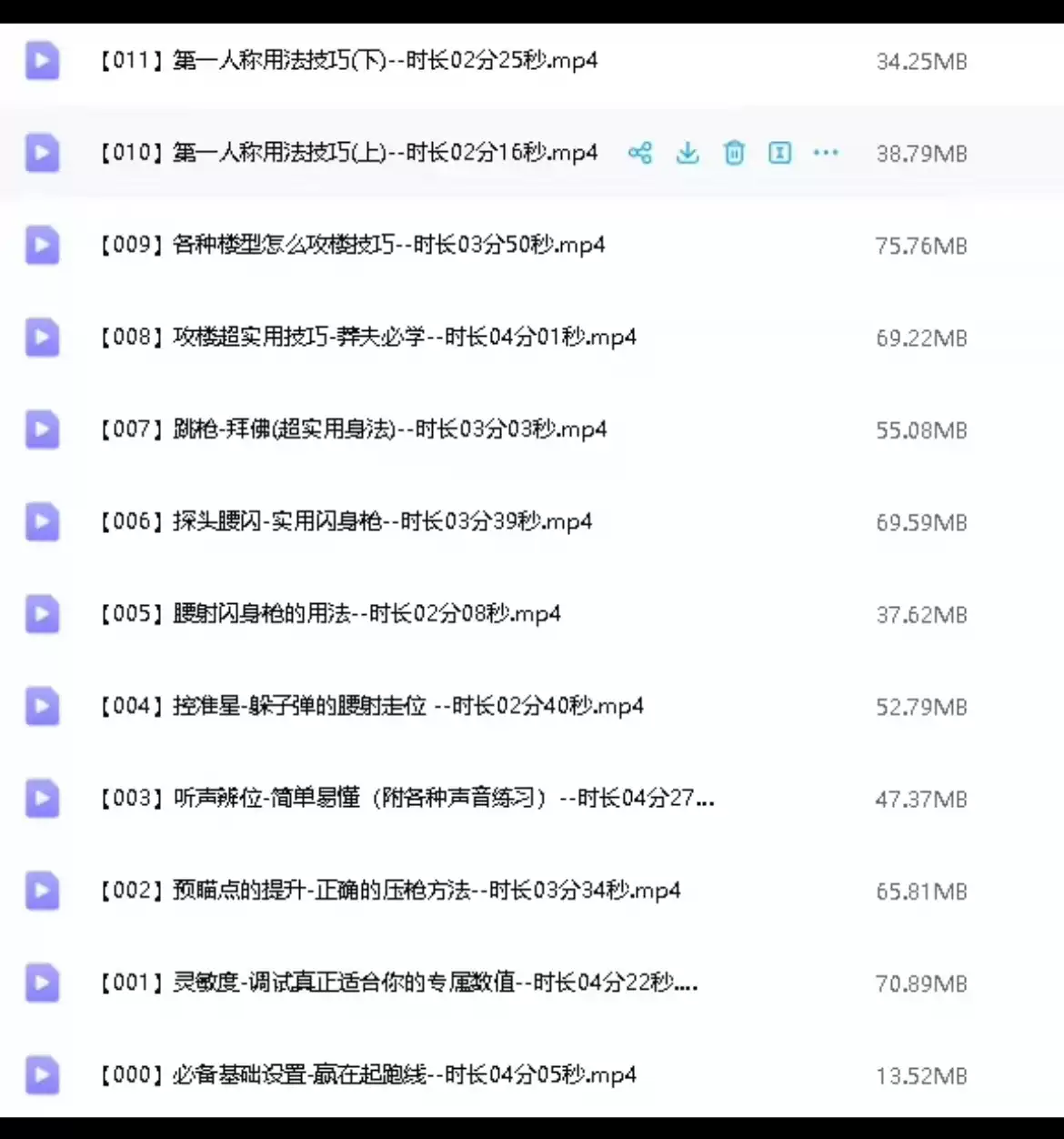Click the play icon for 【003】听声辨位
Image resolution: width=1064 pixels, height=1139 pixels.
pos(42,798)
